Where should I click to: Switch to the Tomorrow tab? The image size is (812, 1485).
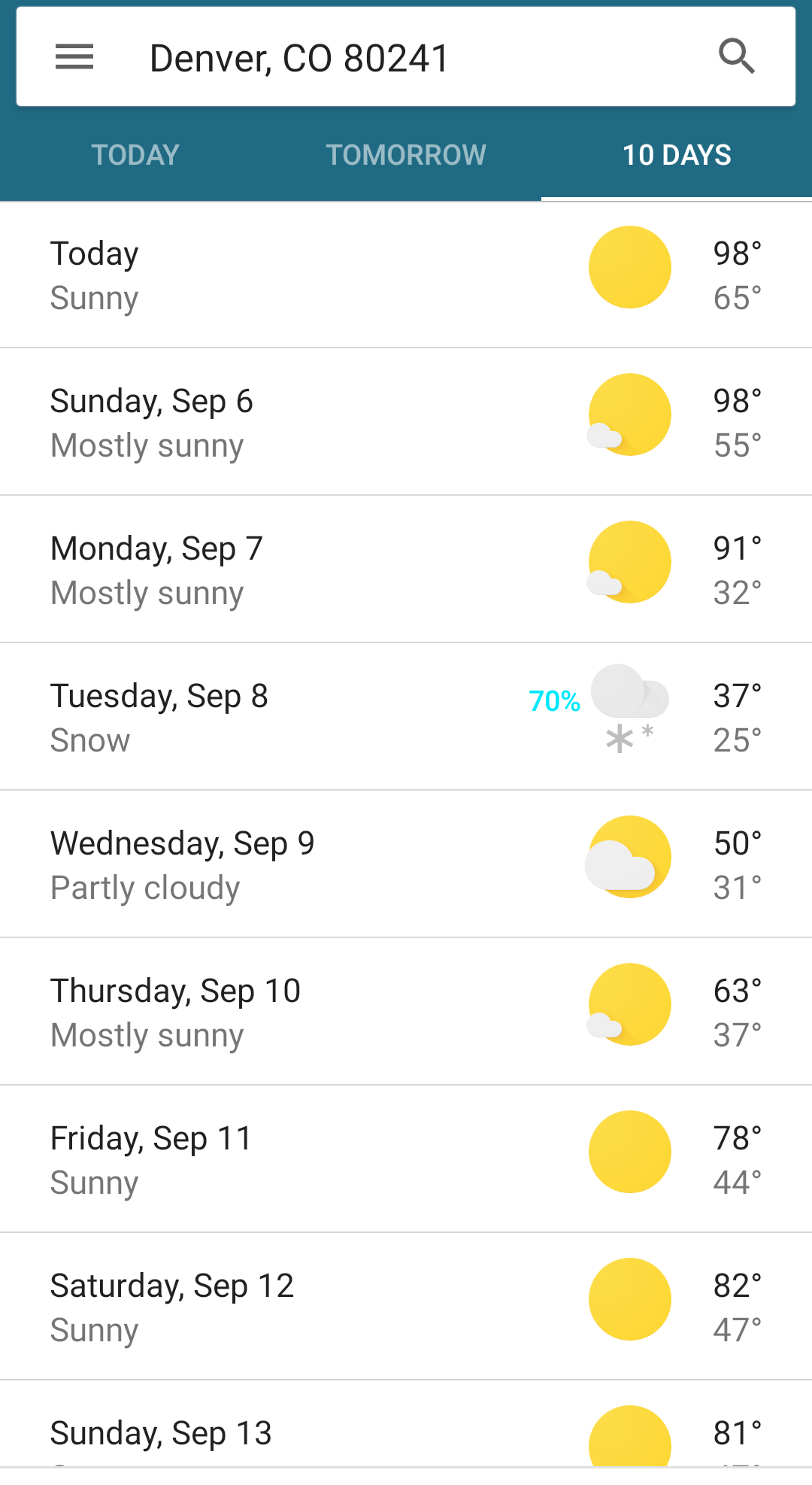pyautogui.click(x=406, y=155)
